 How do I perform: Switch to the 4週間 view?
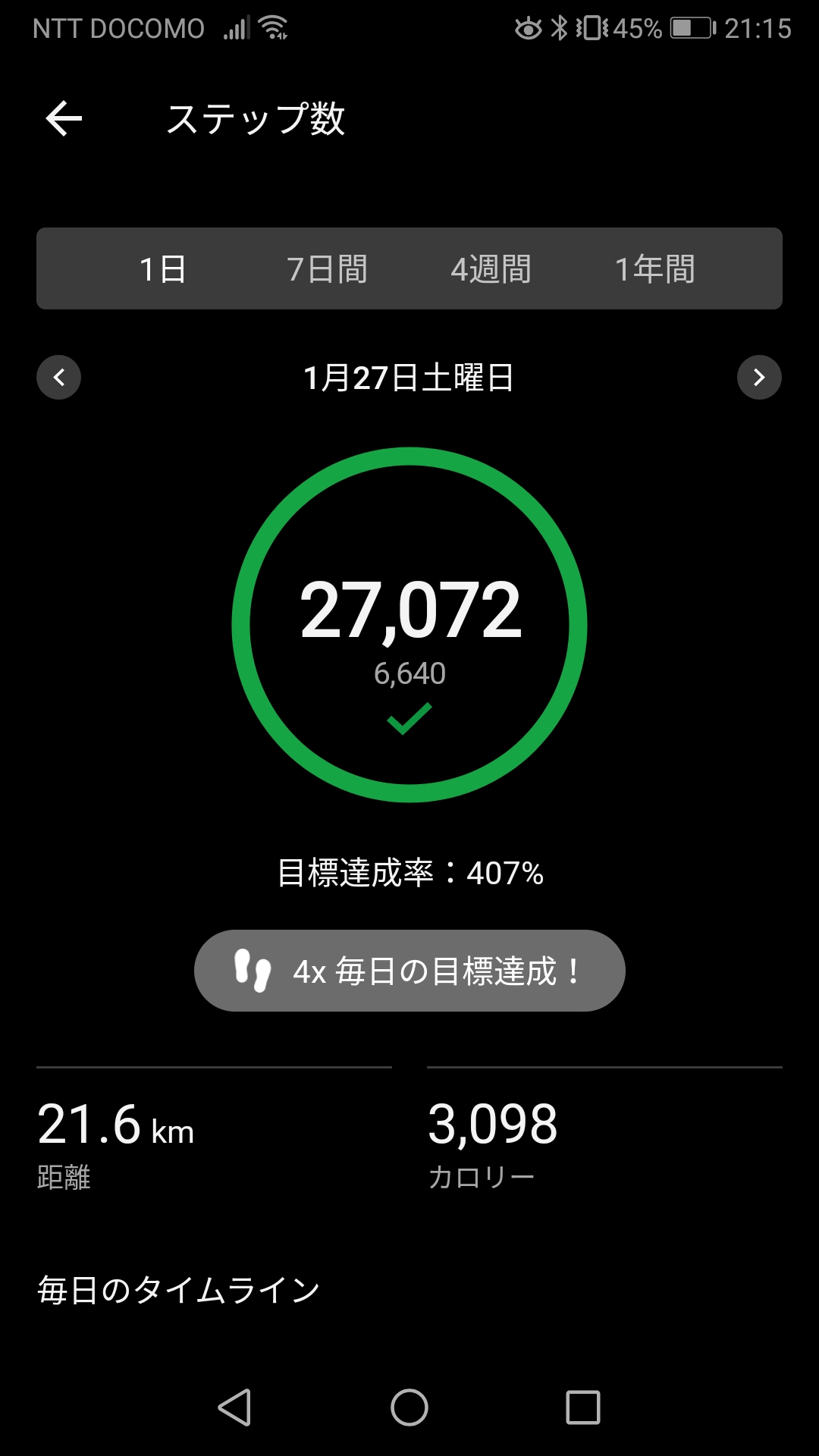pos(491,269)
